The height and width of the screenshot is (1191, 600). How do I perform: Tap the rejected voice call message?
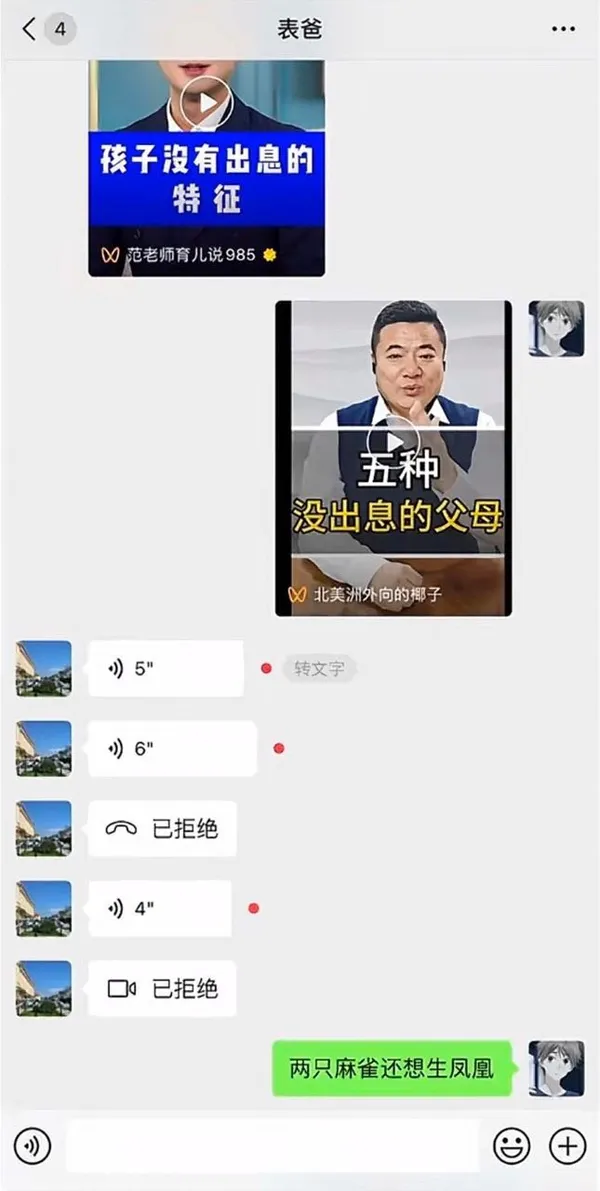pos(162,829)
